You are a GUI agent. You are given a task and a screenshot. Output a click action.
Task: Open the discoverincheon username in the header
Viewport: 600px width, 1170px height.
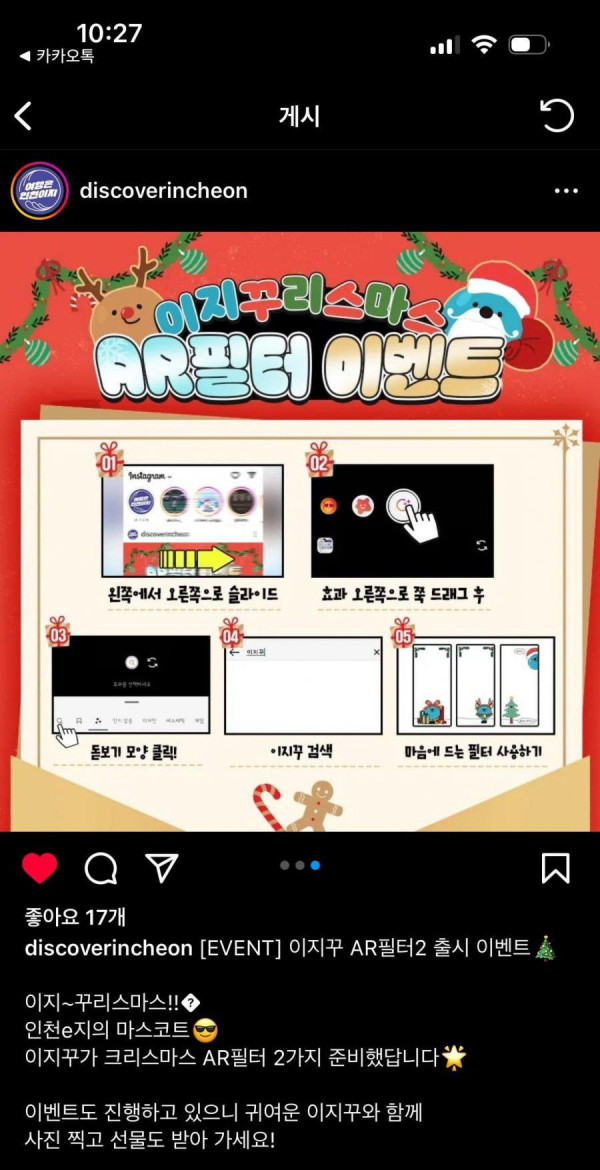(163, 190)
